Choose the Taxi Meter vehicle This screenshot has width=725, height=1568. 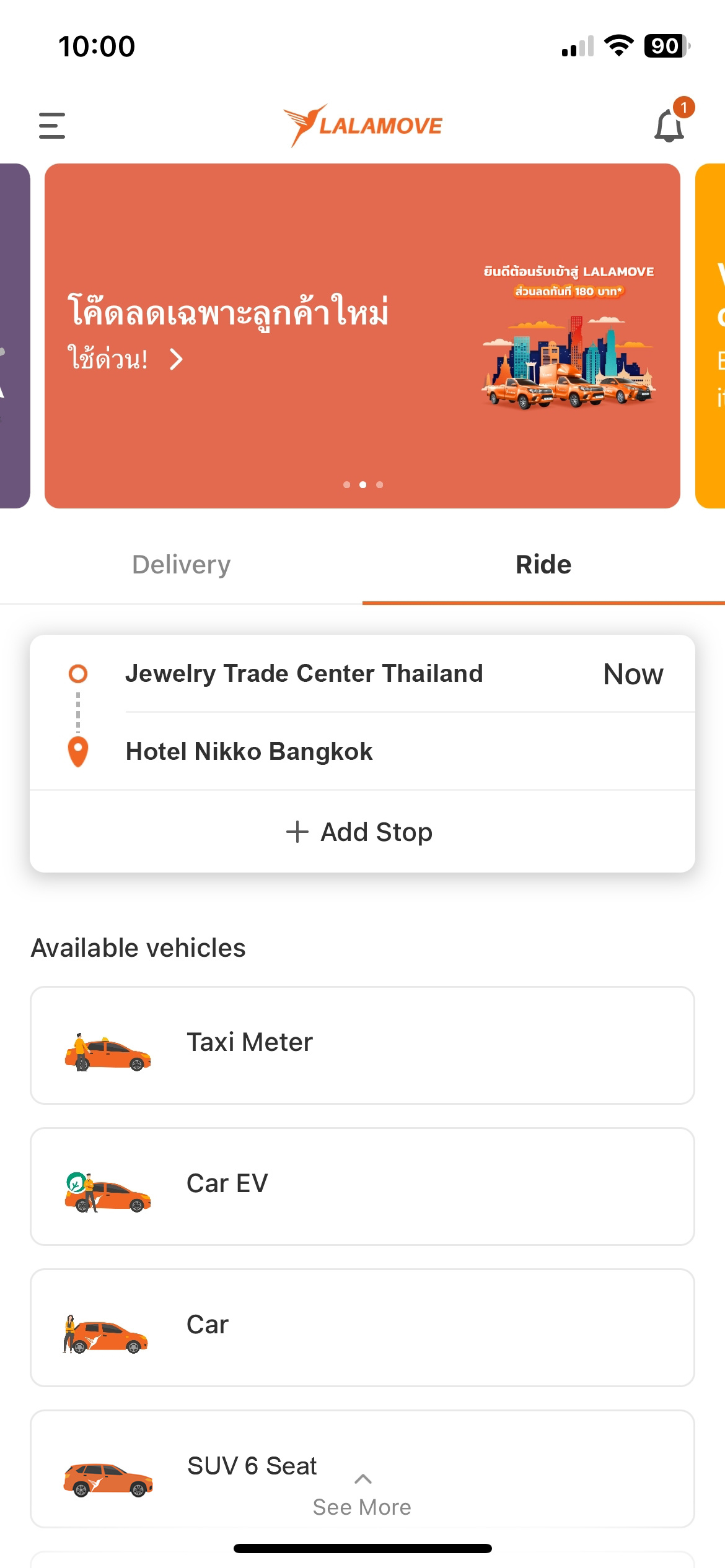tap(362, 1045)
